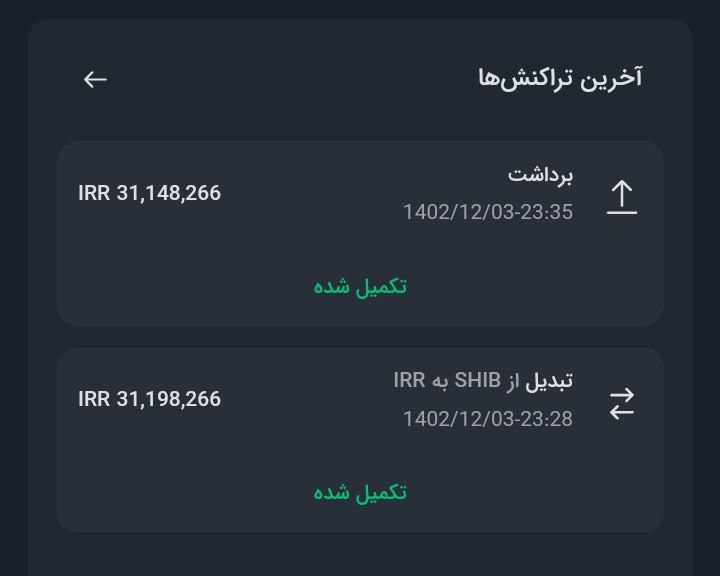Open the 31,148,266 IRR withdrawal transaction
Viewport: 720px width, 576px height.
point(360,232)
